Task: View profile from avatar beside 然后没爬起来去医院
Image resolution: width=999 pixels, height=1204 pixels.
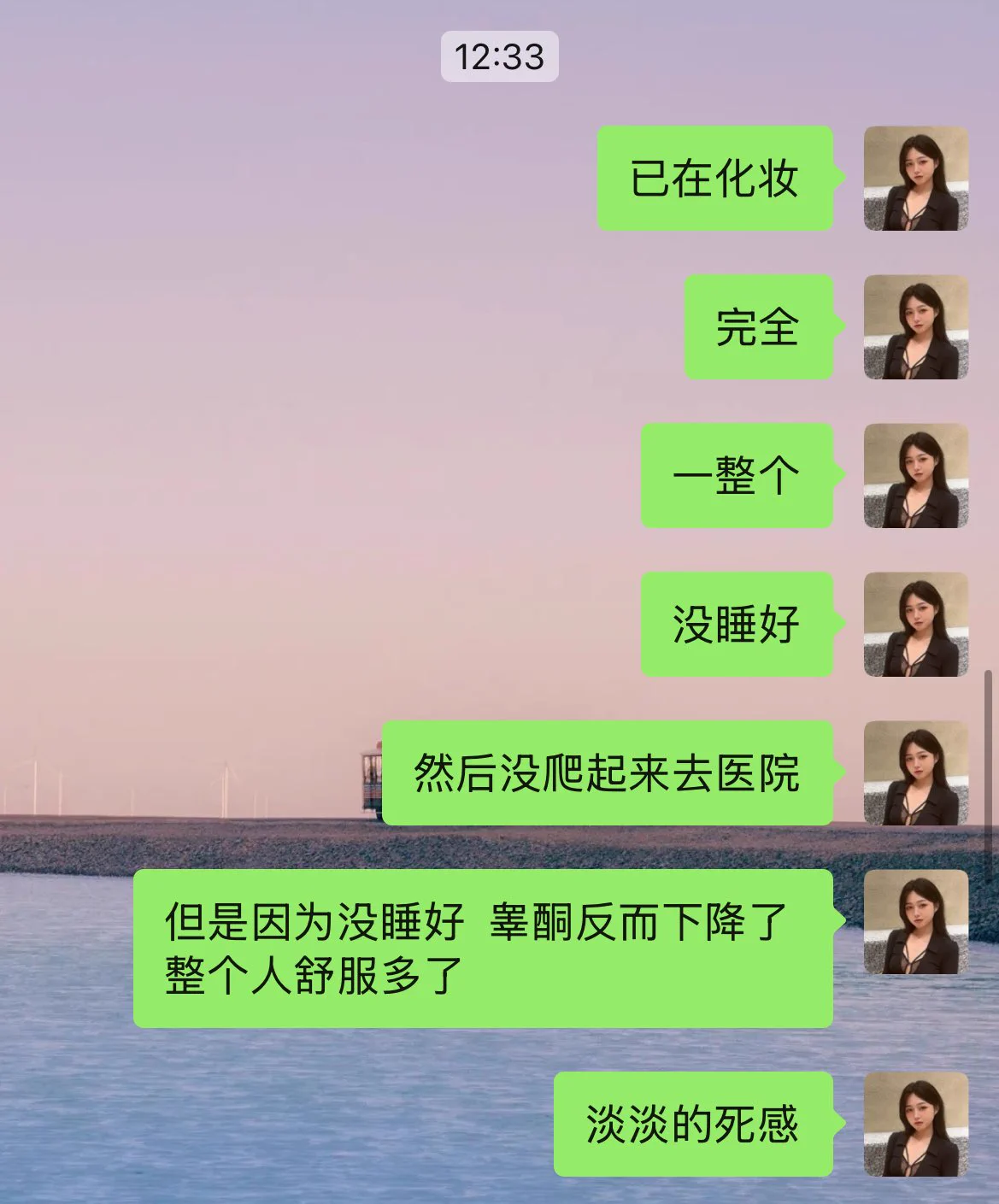Action: [915, 773]
